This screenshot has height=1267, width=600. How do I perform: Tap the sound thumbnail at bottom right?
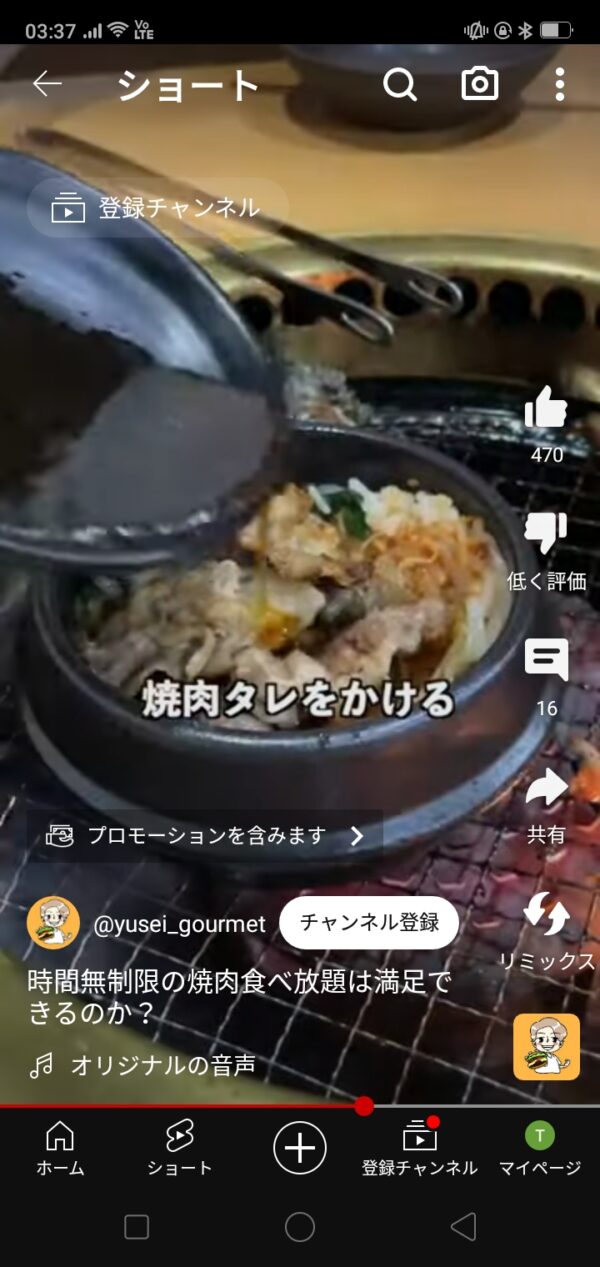546,1046
